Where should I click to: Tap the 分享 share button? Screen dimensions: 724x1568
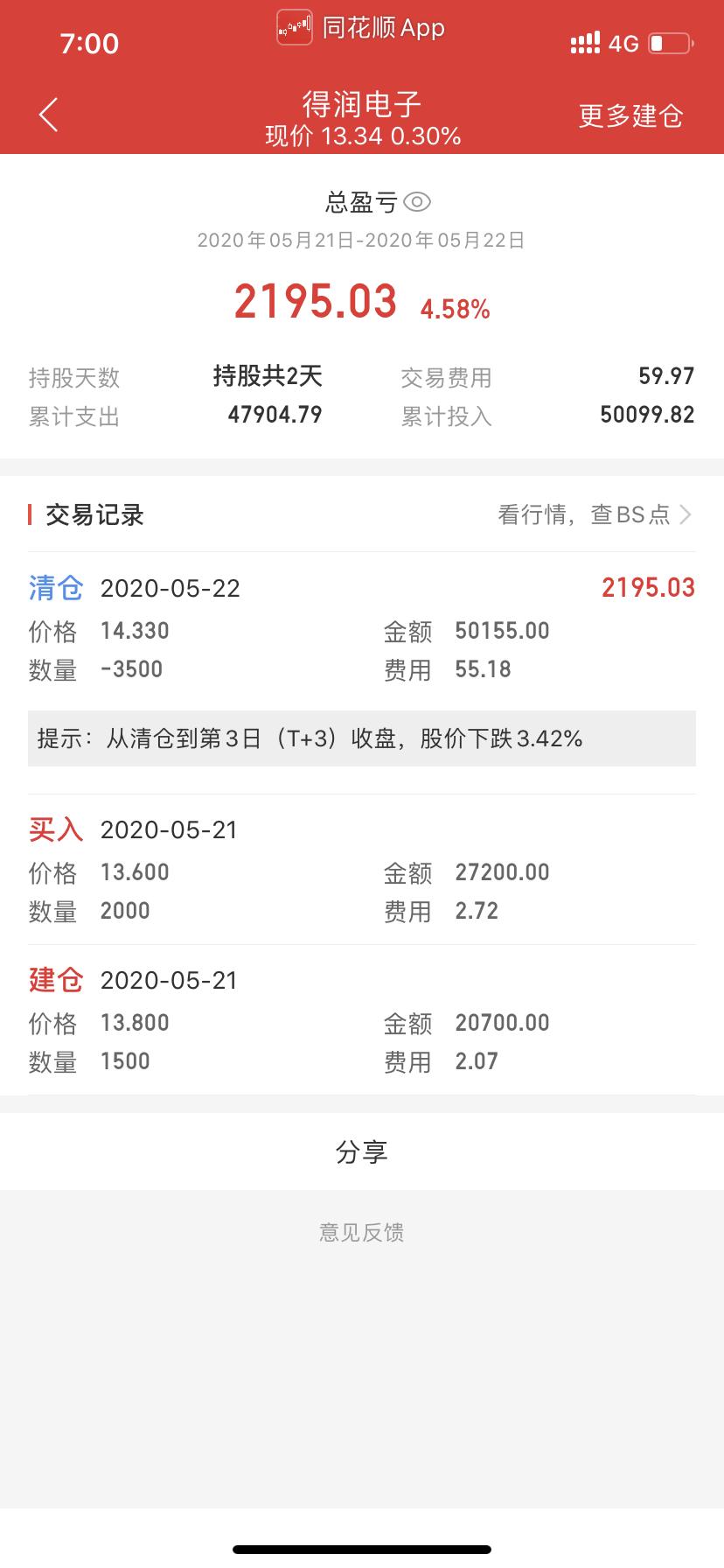tap(362, 1152)
